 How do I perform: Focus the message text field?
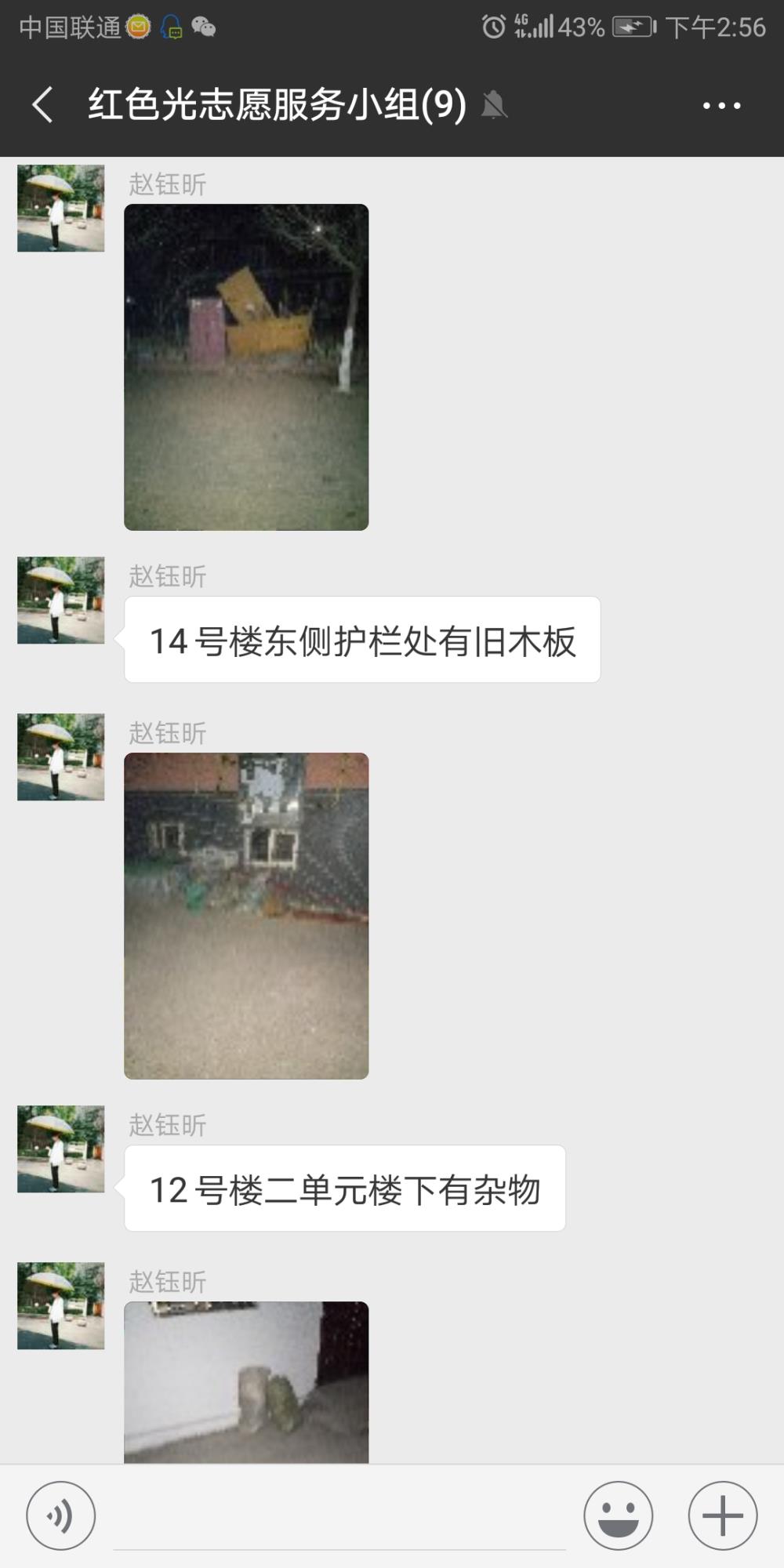(x=339, y=1517)
